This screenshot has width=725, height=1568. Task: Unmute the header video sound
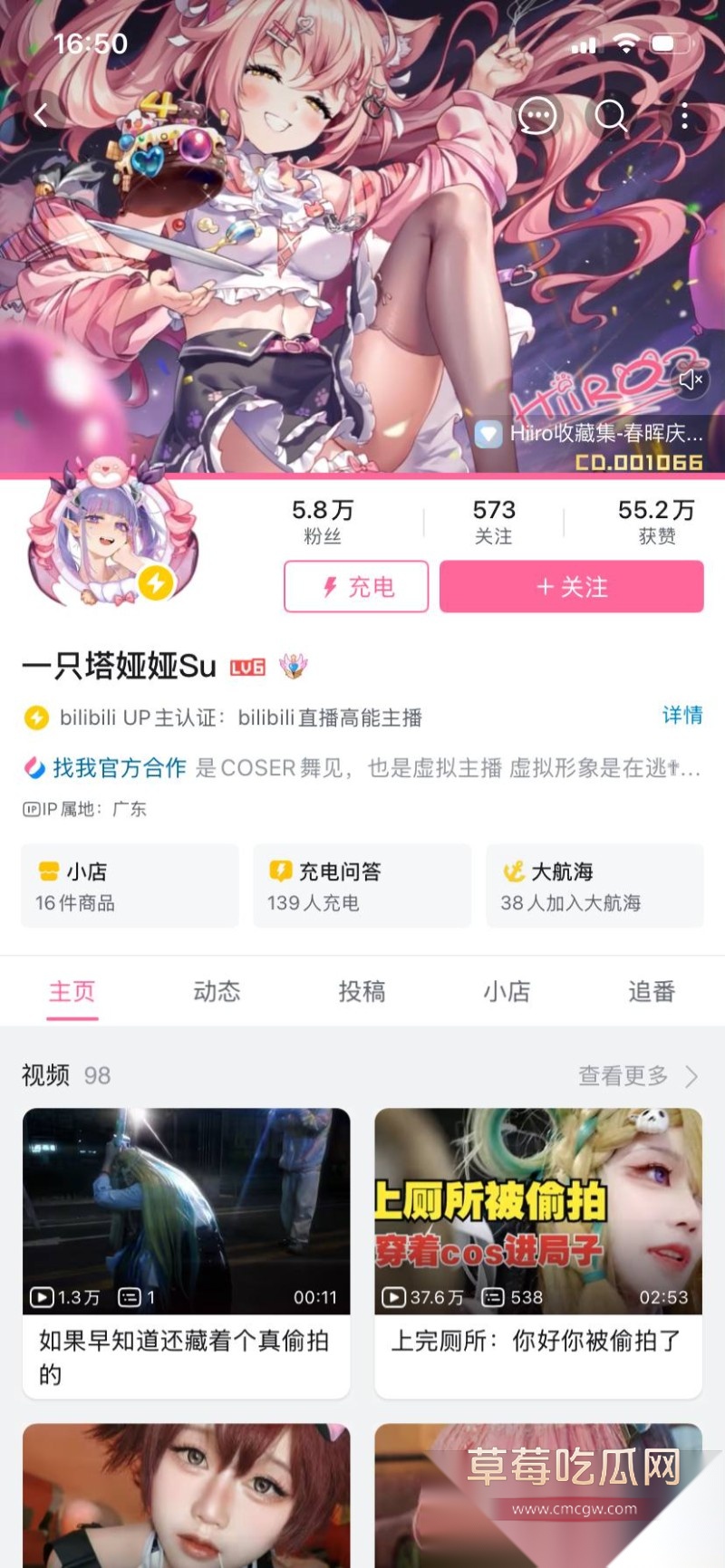(691, 380)
